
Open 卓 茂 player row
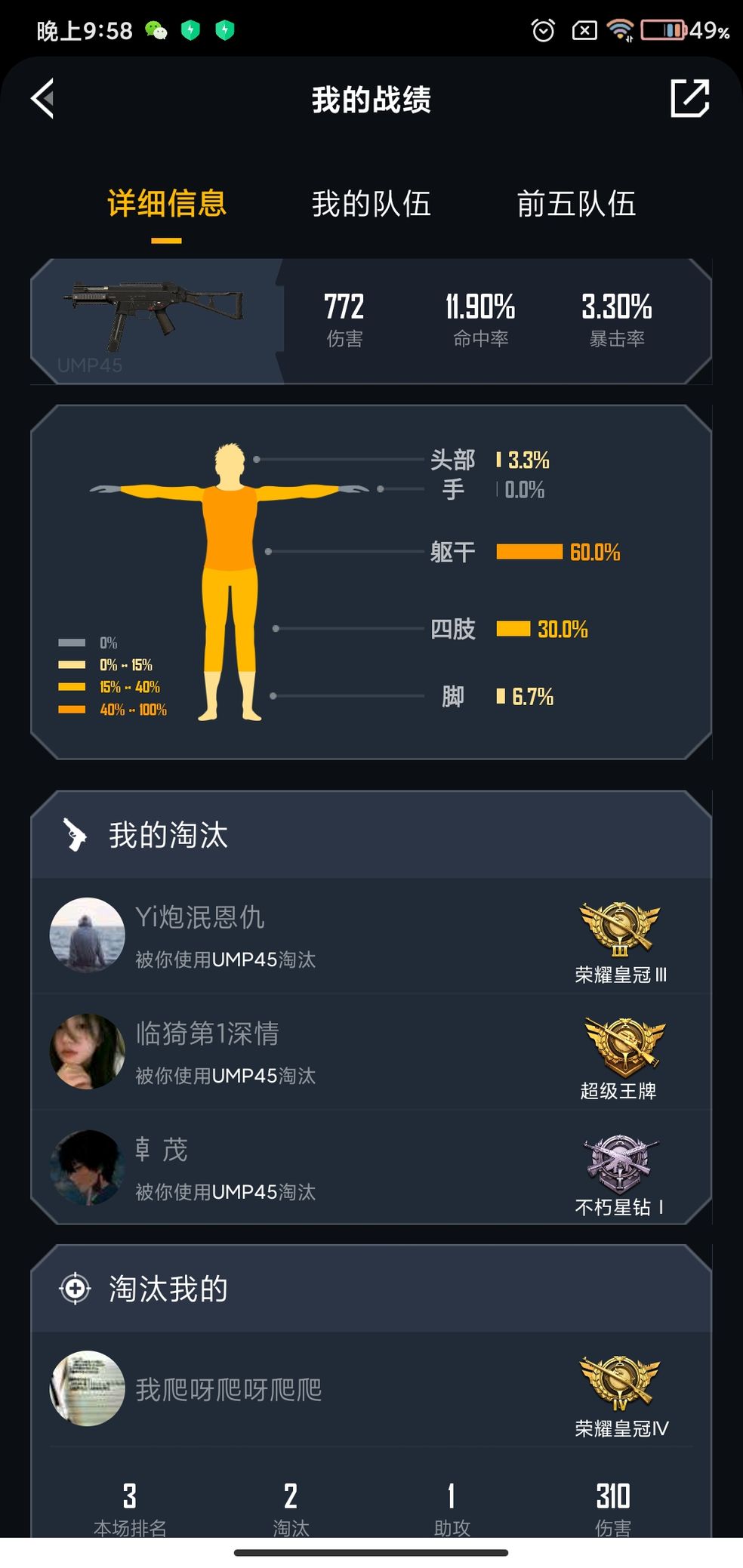tap(370, 1168)
